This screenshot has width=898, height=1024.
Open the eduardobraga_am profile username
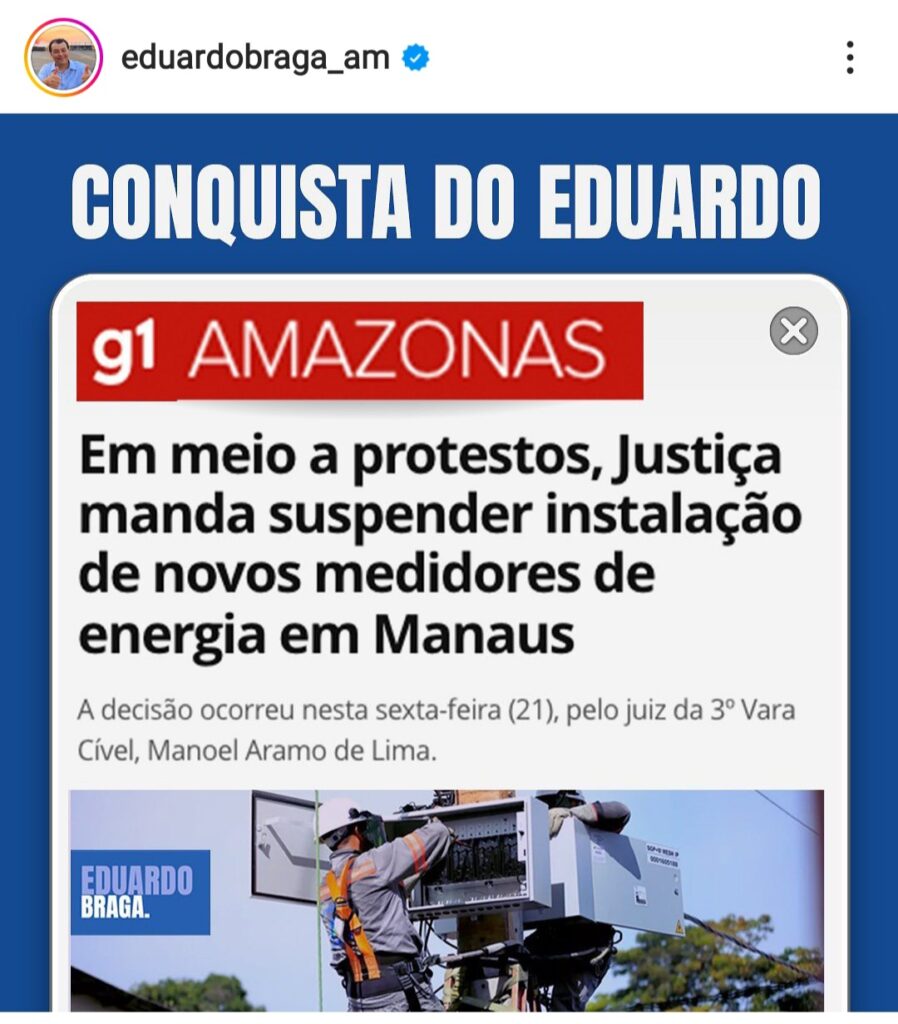point(254,58)
